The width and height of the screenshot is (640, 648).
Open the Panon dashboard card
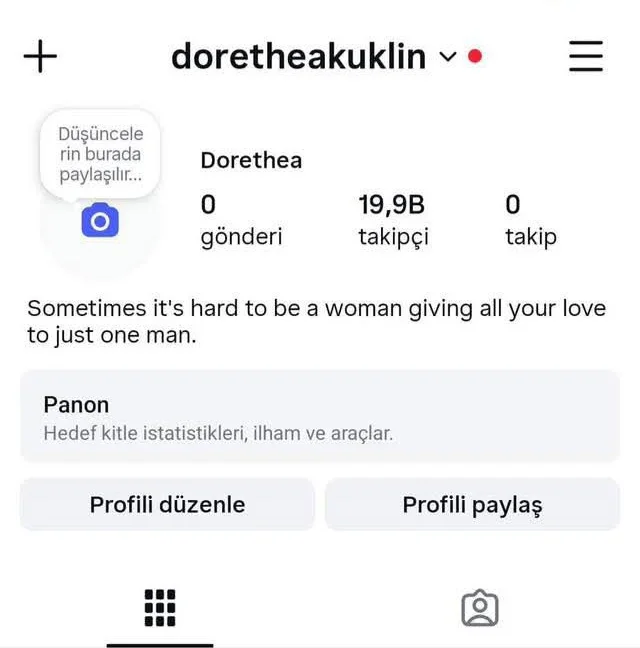pyautogui.click(x=320, y=417)
